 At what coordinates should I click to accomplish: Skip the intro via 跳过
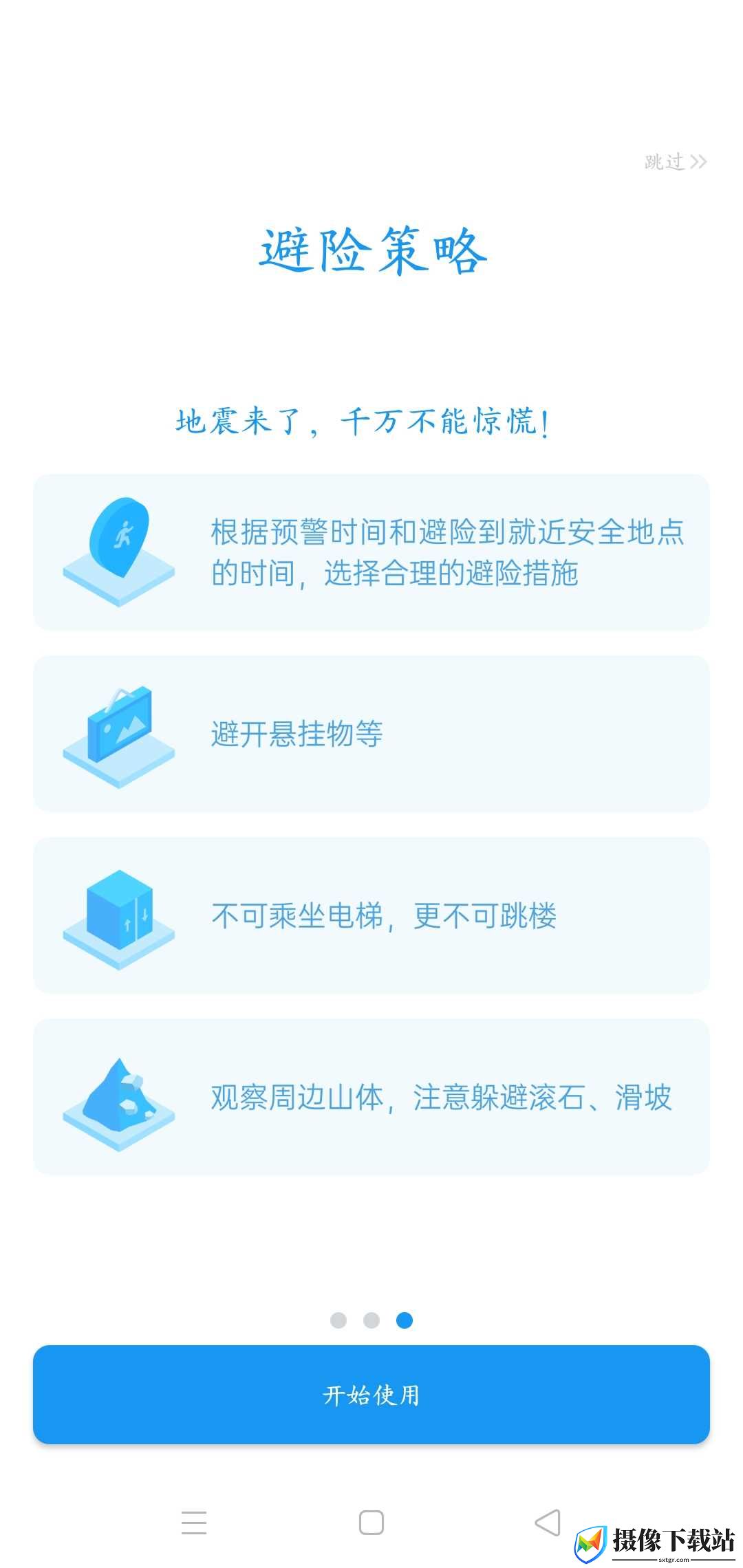(676, 162)
